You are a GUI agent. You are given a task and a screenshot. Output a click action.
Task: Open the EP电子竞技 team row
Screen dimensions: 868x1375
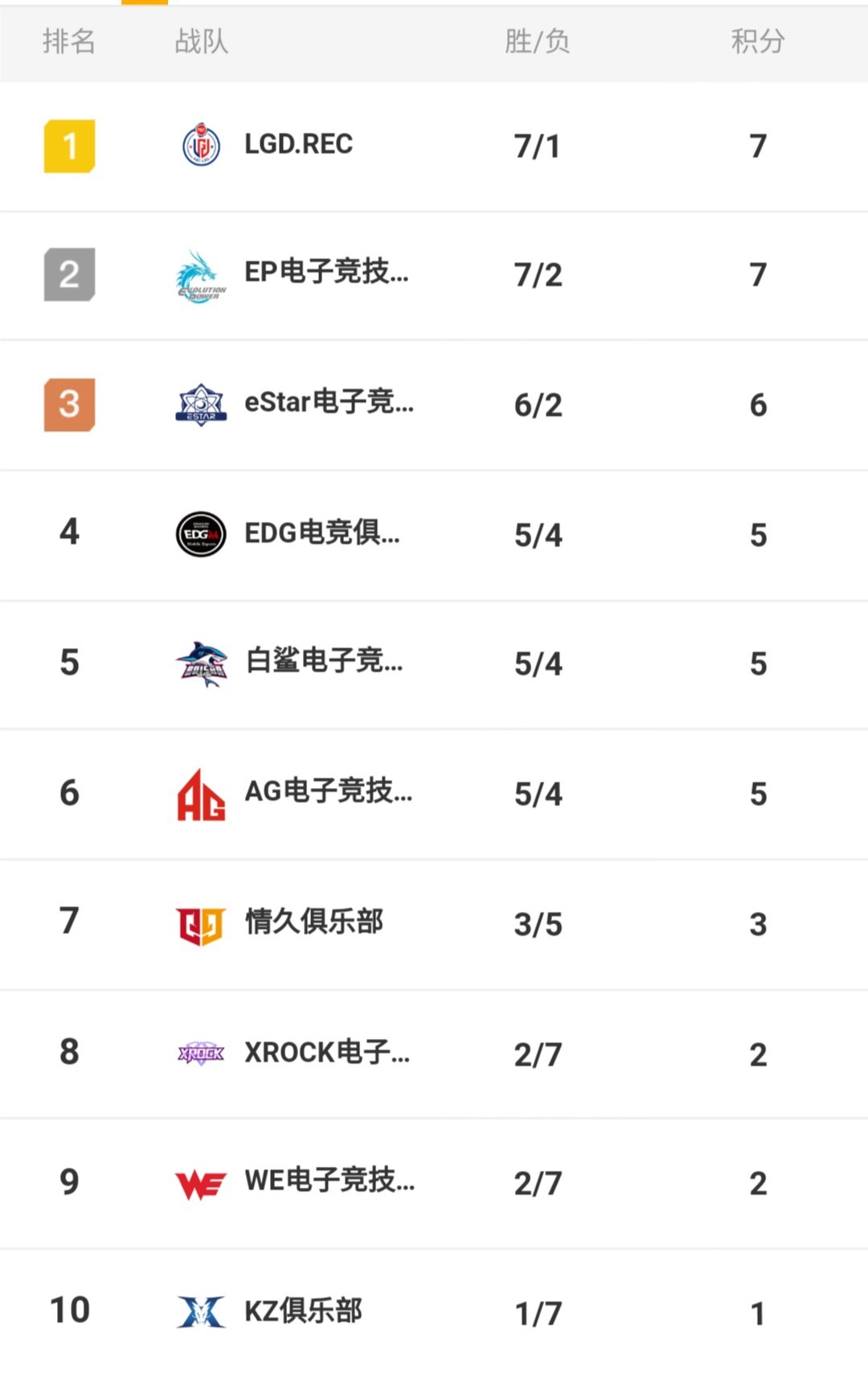[325, 273]
